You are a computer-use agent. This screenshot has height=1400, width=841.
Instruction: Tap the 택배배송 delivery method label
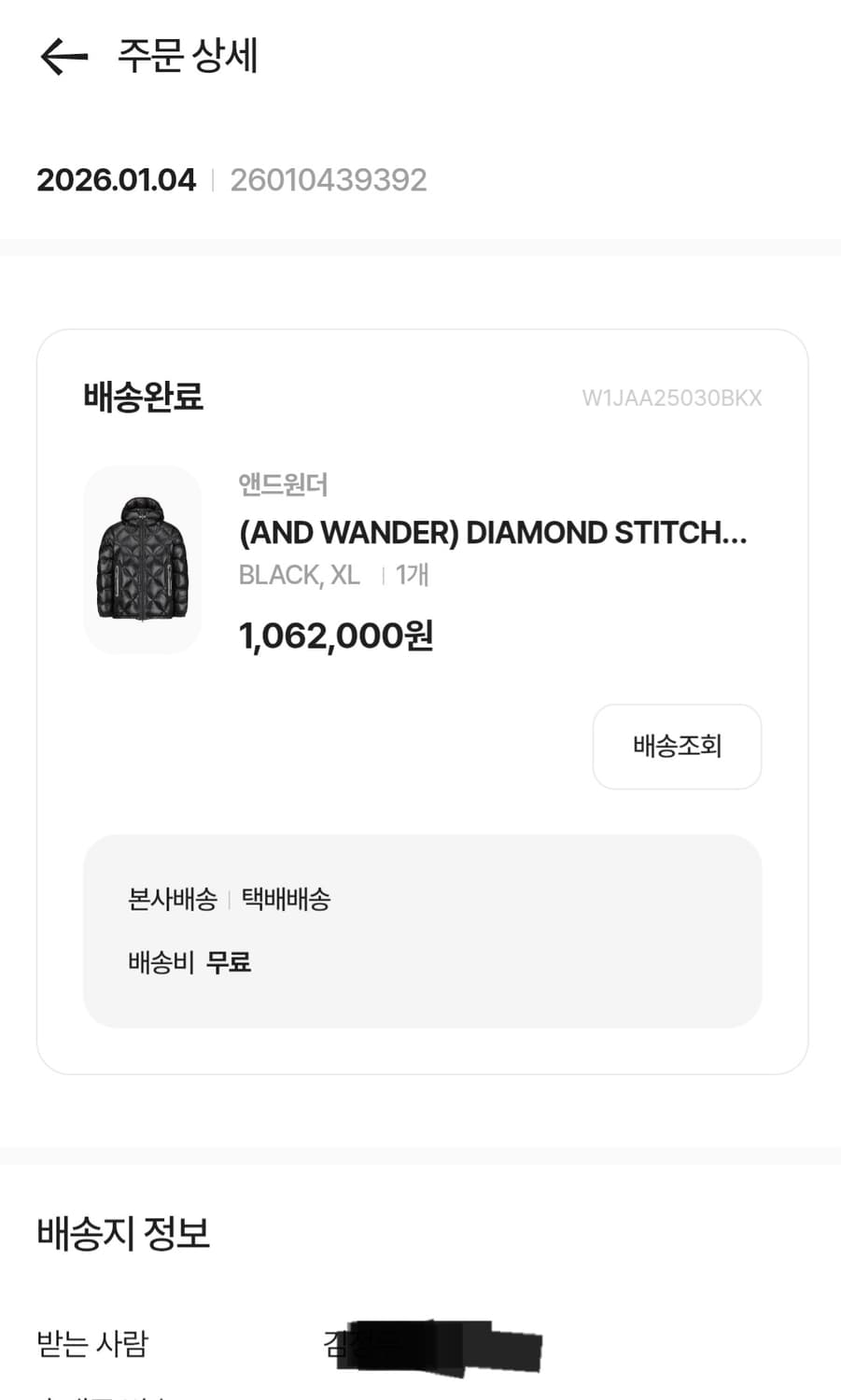(x=286, y=900)
